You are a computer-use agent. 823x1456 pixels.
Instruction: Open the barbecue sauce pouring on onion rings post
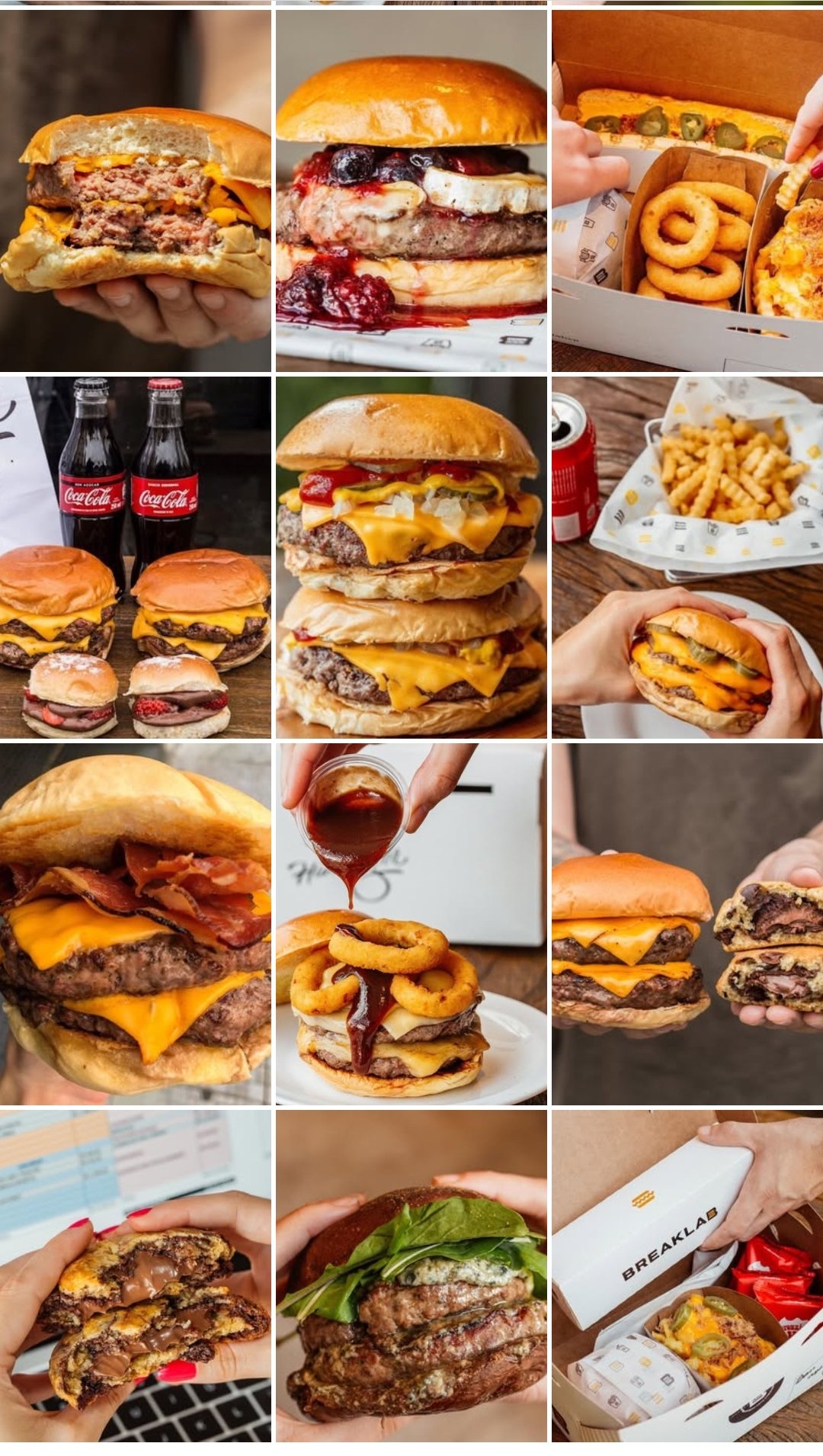411,924
